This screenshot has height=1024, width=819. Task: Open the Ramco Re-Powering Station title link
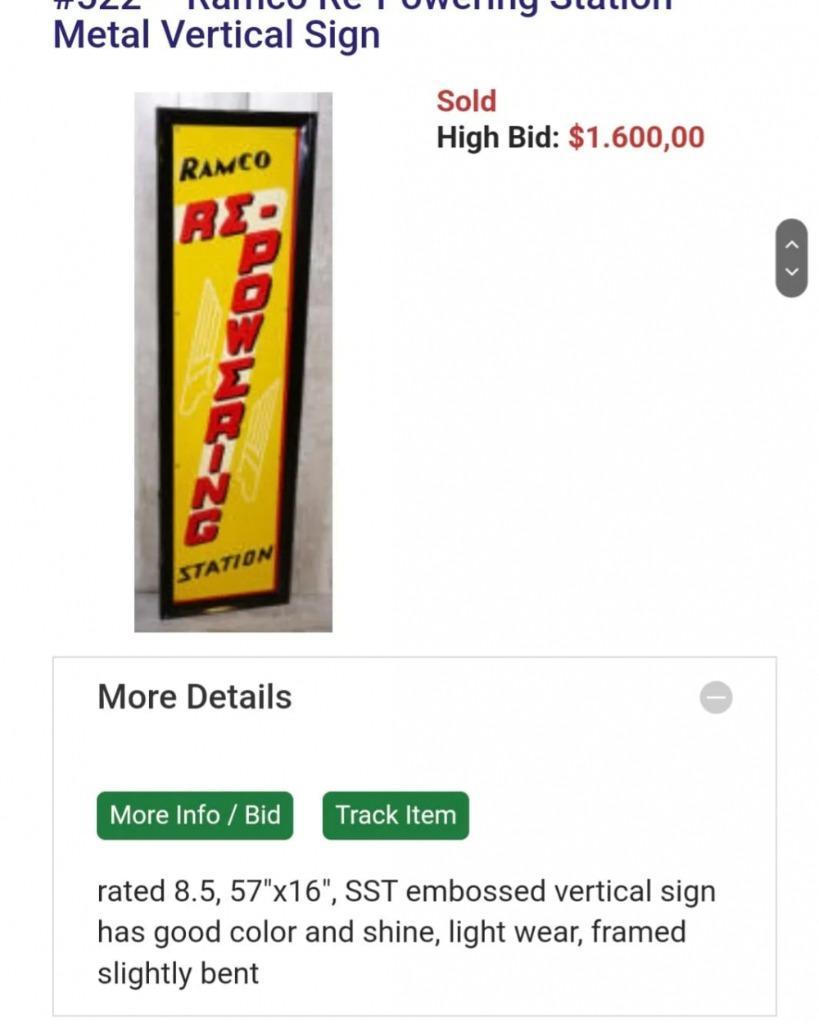point(216,33)
